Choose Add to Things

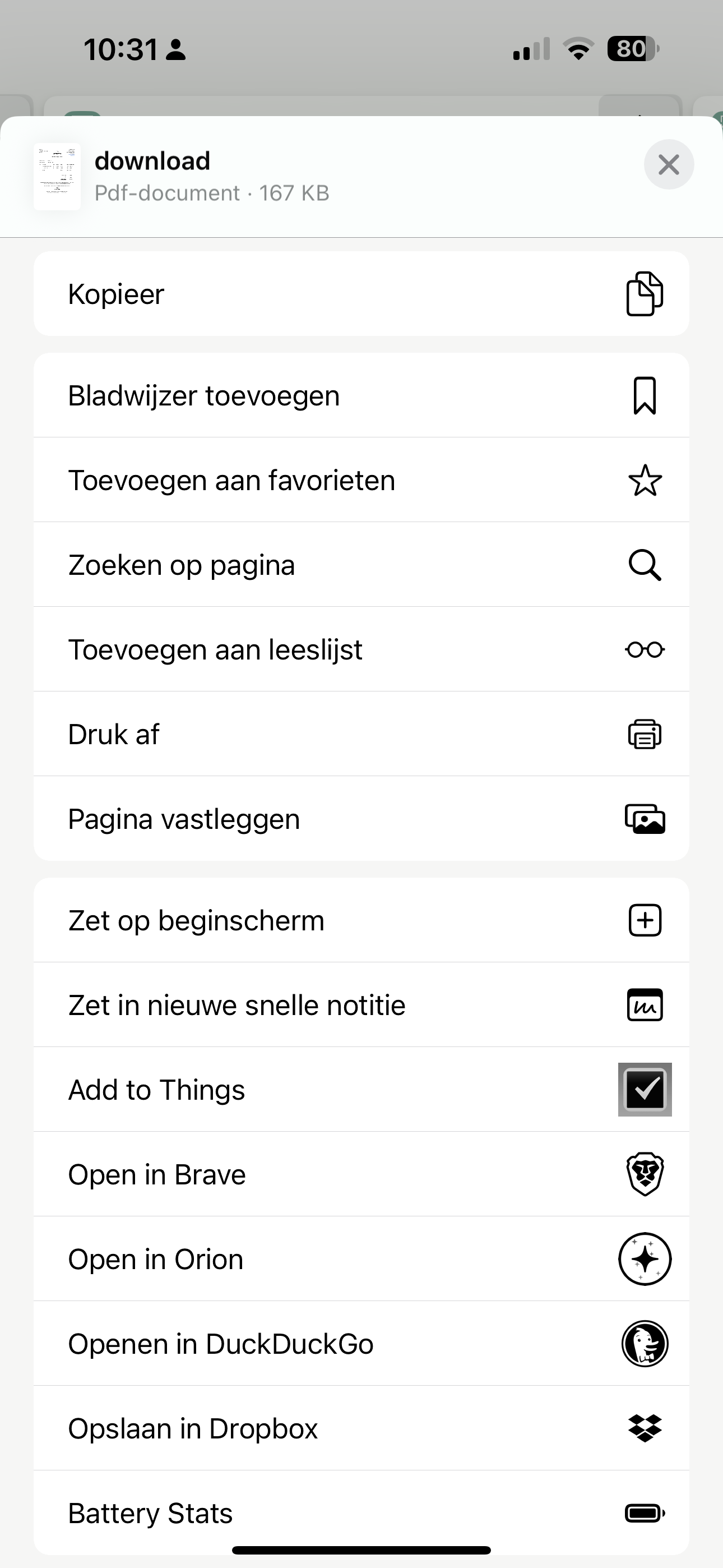[x=361, y=1090]
